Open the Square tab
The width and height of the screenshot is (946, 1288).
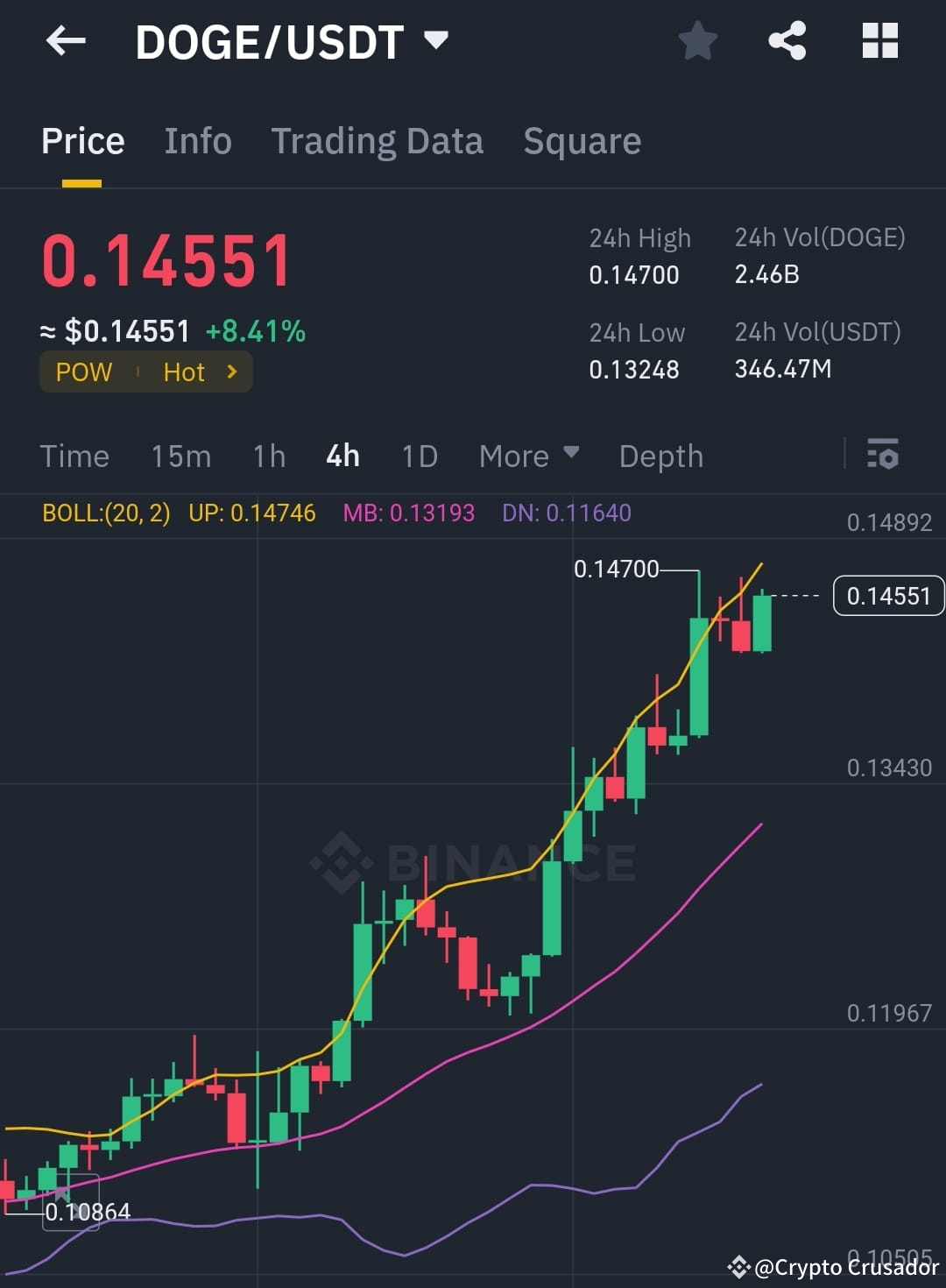point(582,141)
